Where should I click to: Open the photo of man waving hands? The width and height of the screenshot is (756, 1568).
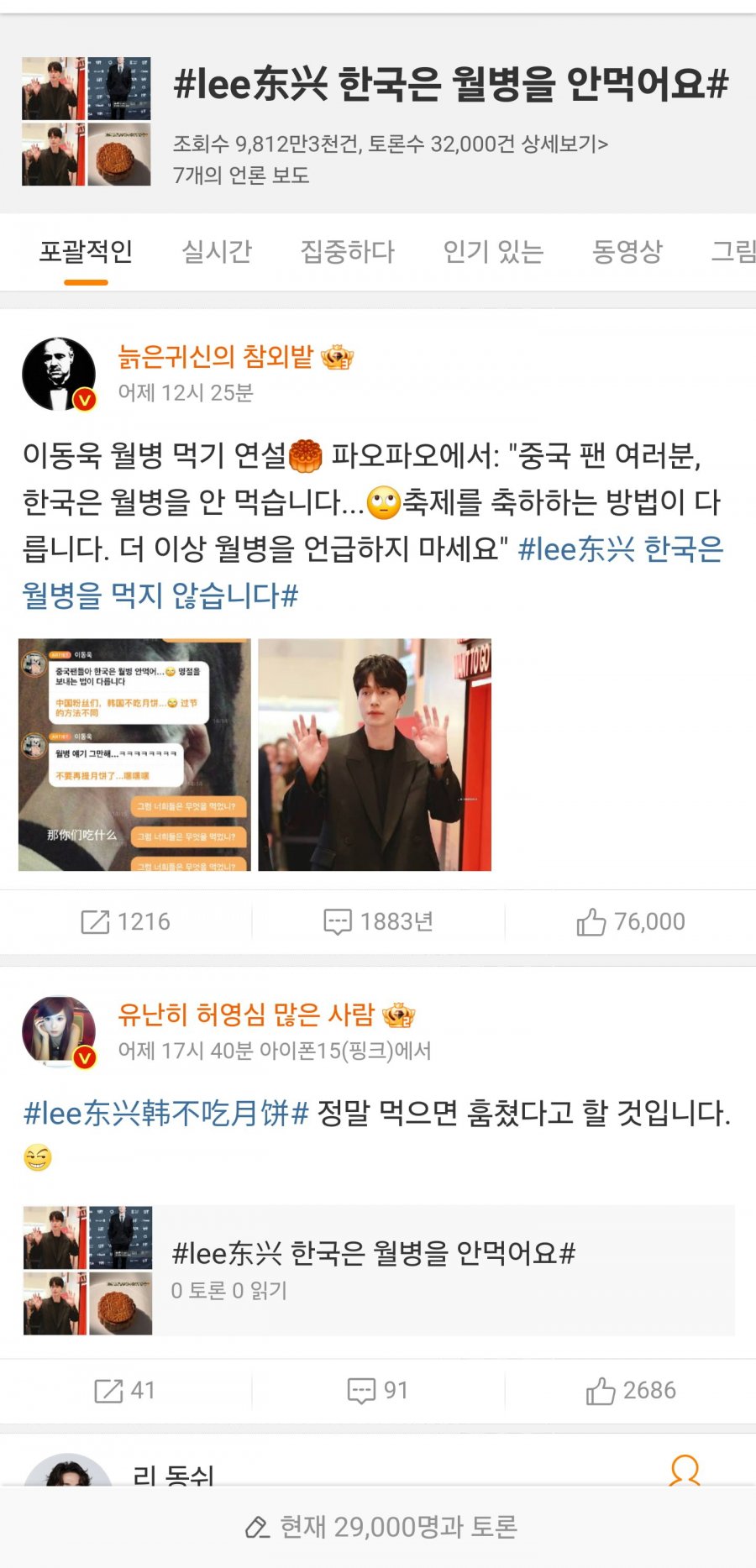pos(374,754)
